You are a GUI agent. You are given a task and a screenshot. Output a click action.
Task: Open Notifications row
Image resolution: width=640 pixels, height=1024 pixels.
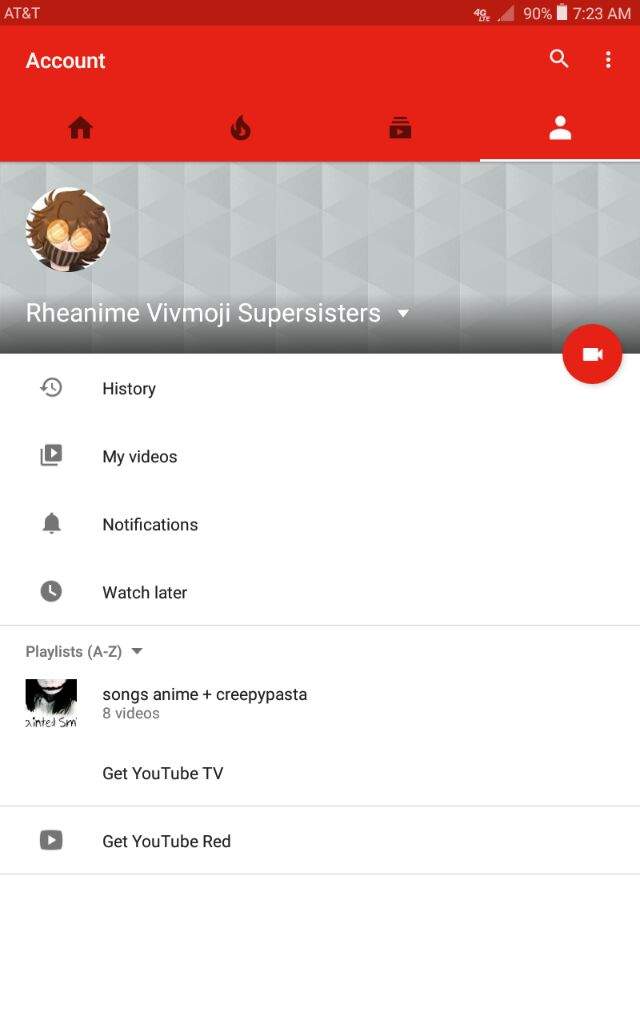[150, 525]
